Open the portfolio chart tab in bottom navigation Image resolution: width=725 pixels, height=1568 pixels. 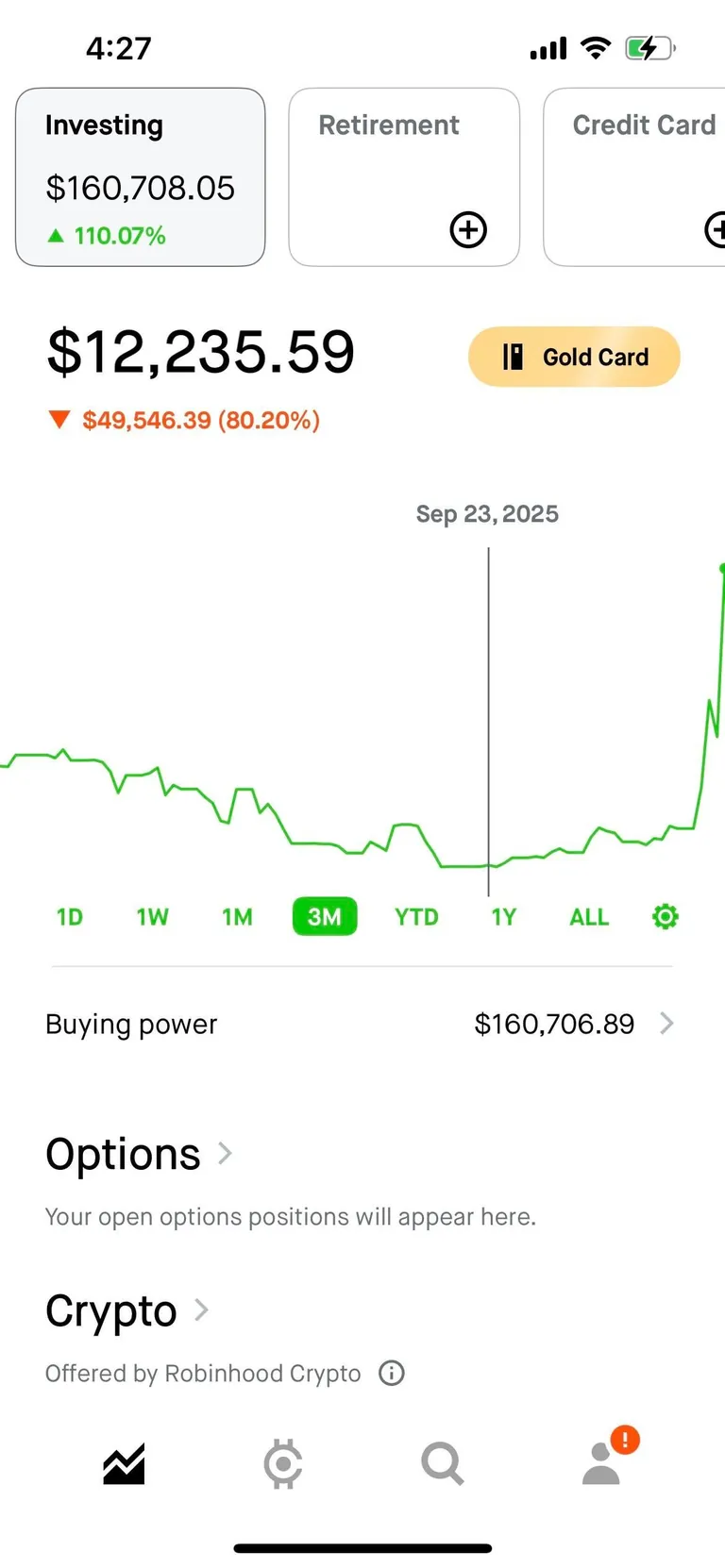click(x=123, y=1463)
